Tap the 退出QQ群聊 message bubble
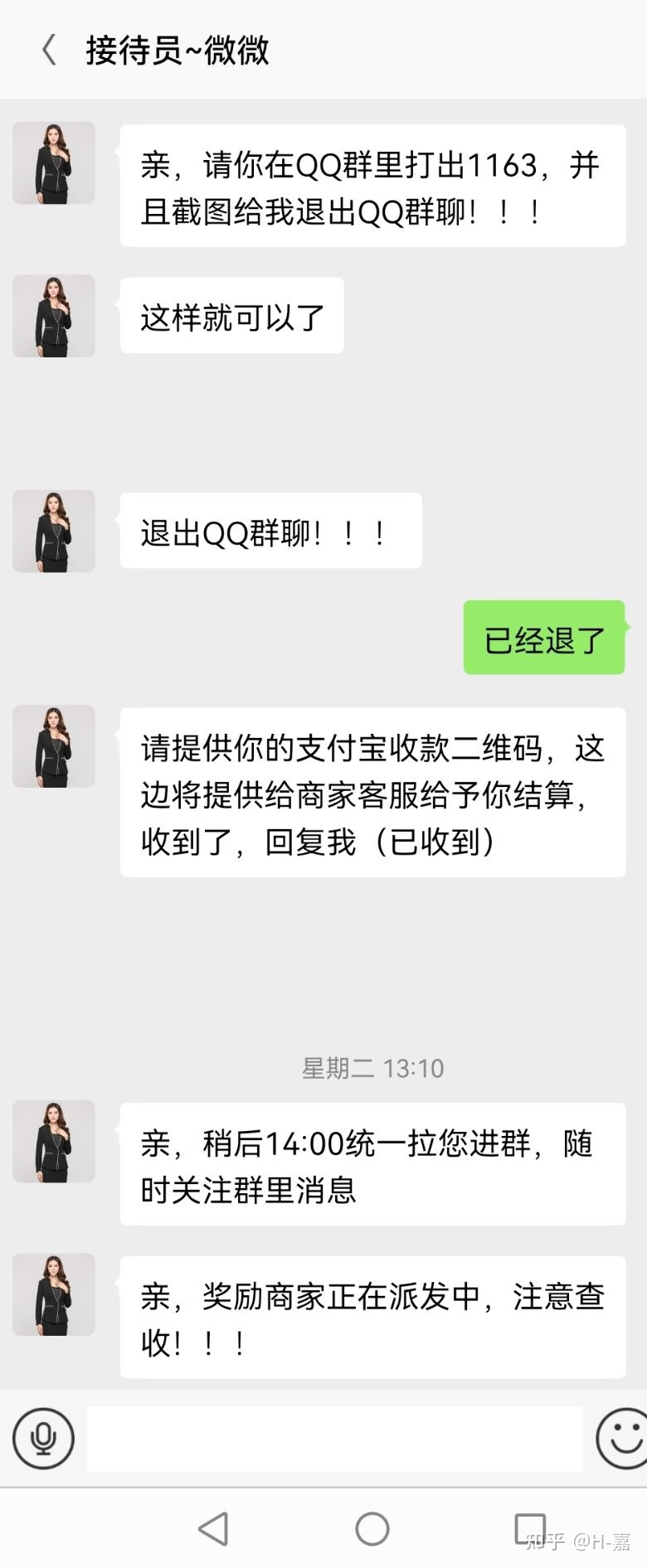The image size is (647, 1568). [270, 531]
